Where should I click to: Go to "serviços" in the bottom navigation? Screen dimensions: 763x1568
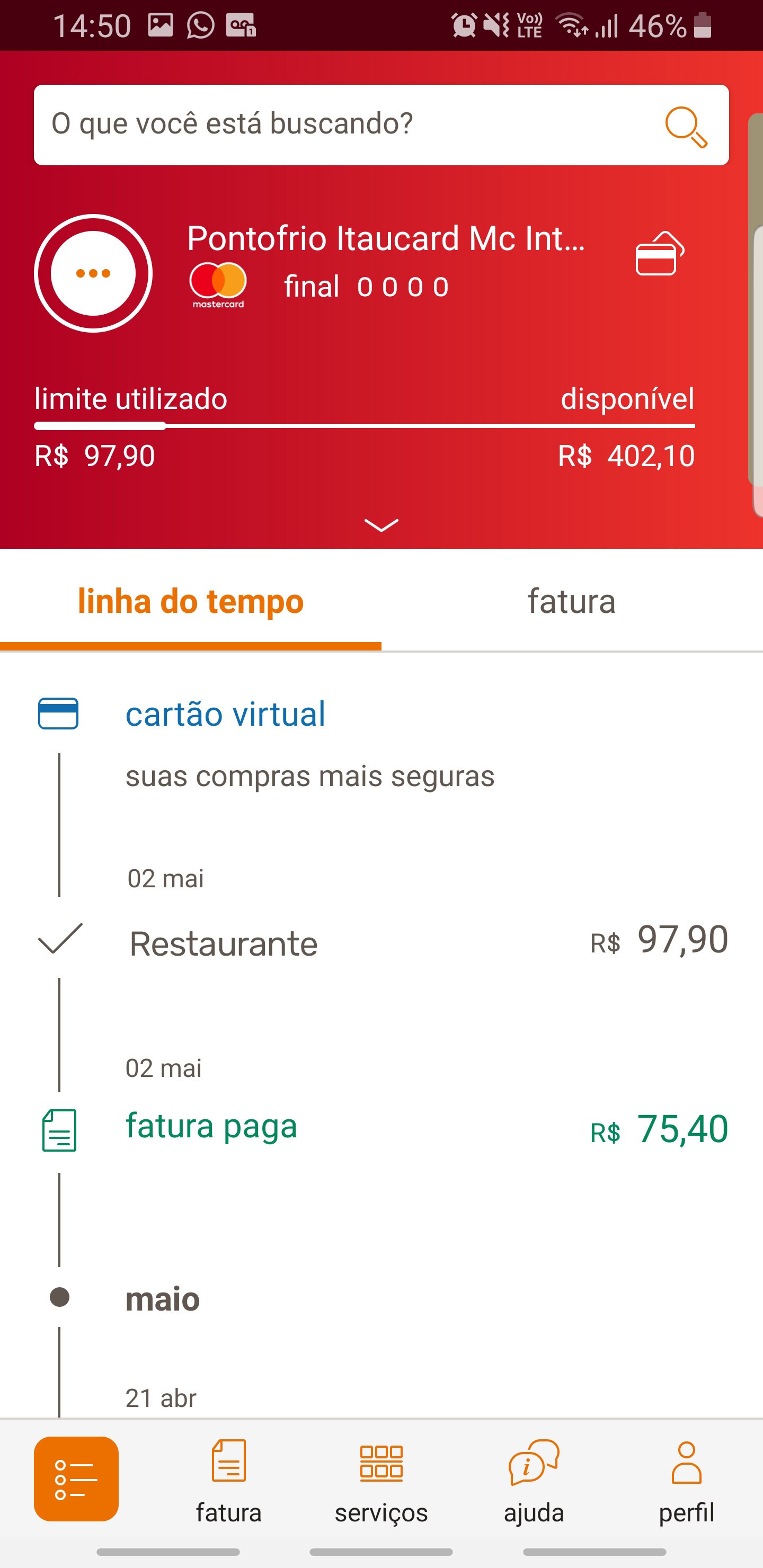click(x=381, y=1482)
